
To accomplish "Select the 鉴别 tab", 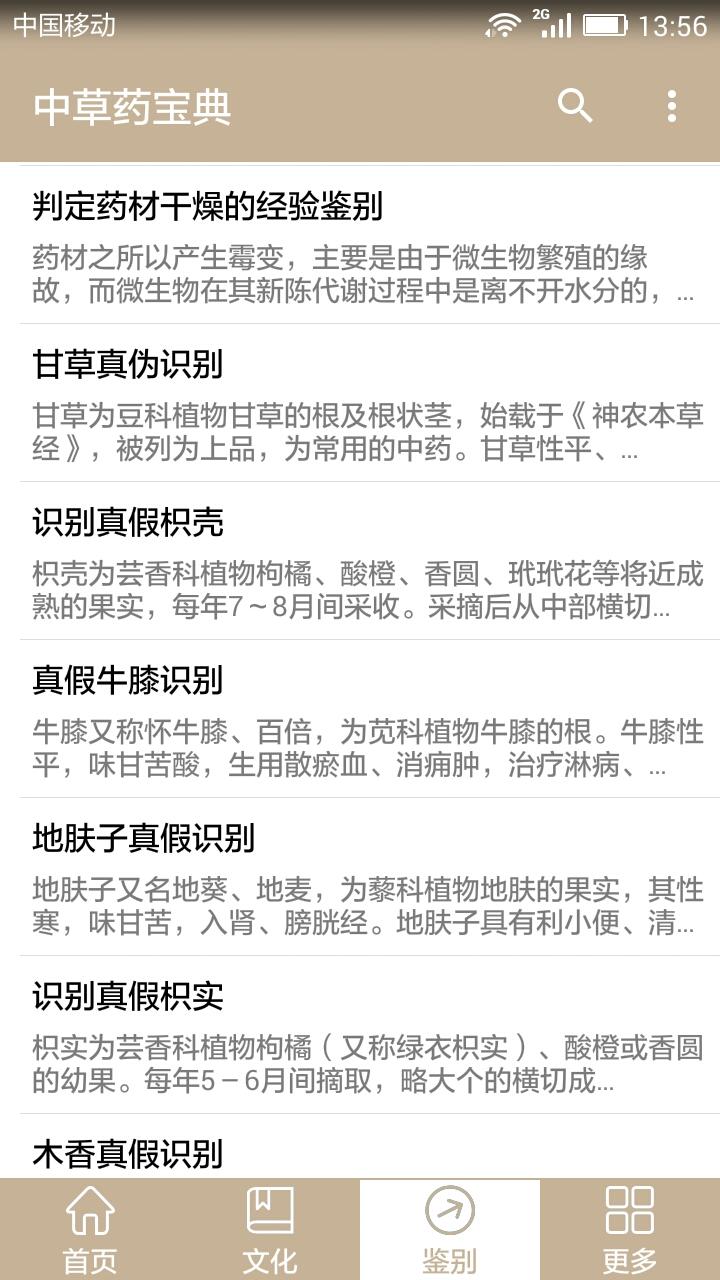I will pos(450,1229).
